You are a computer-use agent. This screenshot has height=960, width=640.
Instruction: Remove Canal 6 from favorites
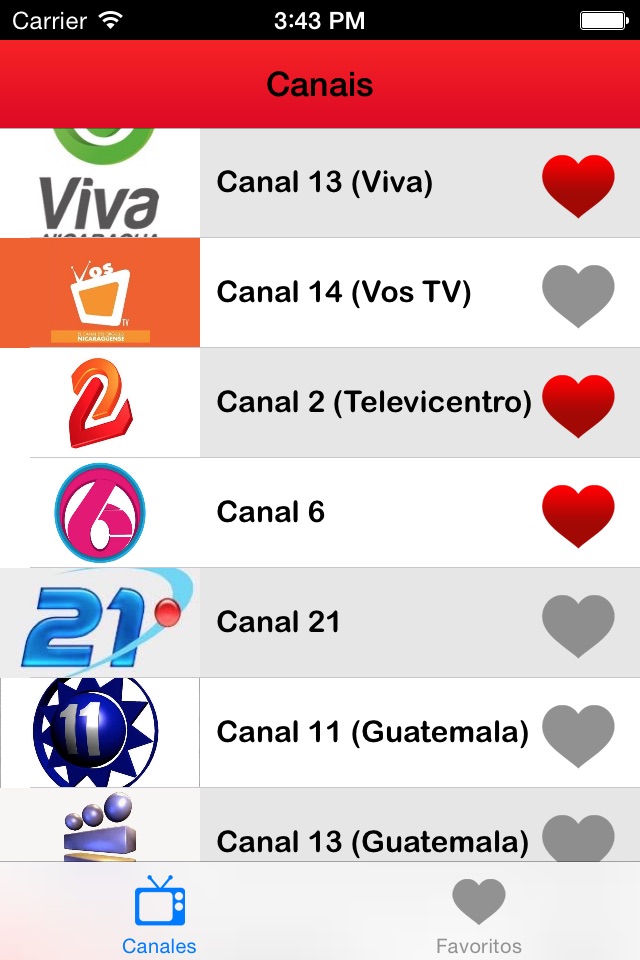pyautogui.click(x=578, y=516)
